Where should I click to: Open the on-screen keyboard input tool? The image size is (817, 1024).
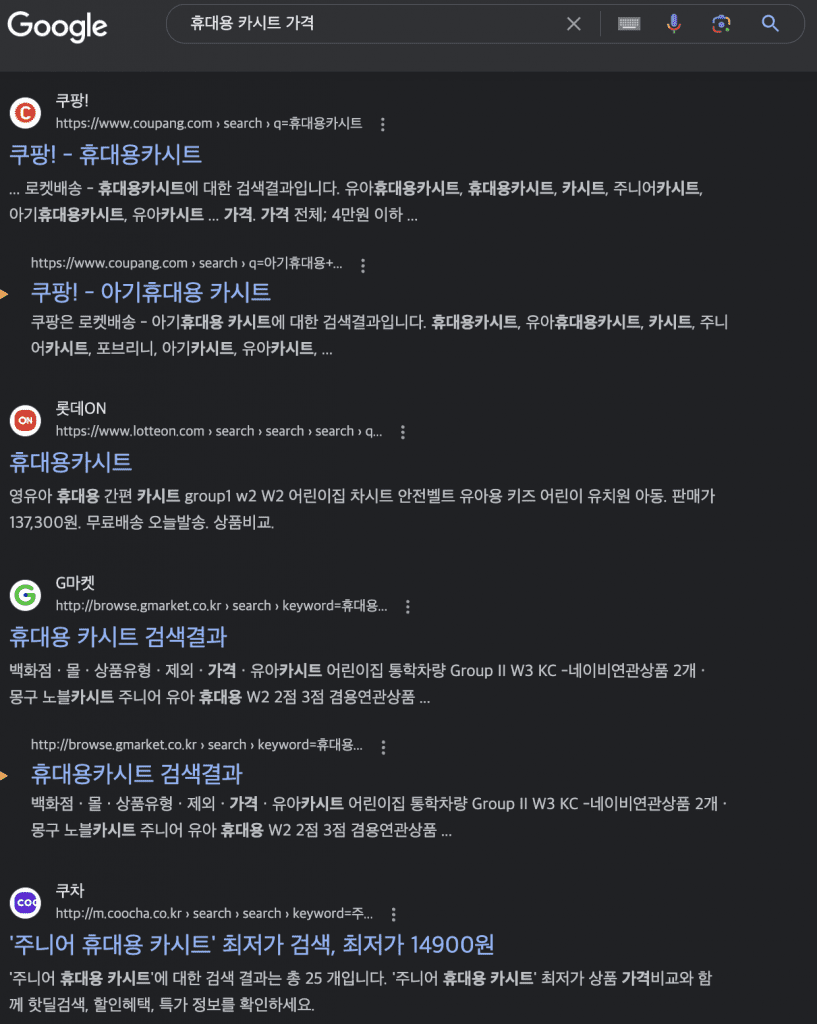point(629,24)
